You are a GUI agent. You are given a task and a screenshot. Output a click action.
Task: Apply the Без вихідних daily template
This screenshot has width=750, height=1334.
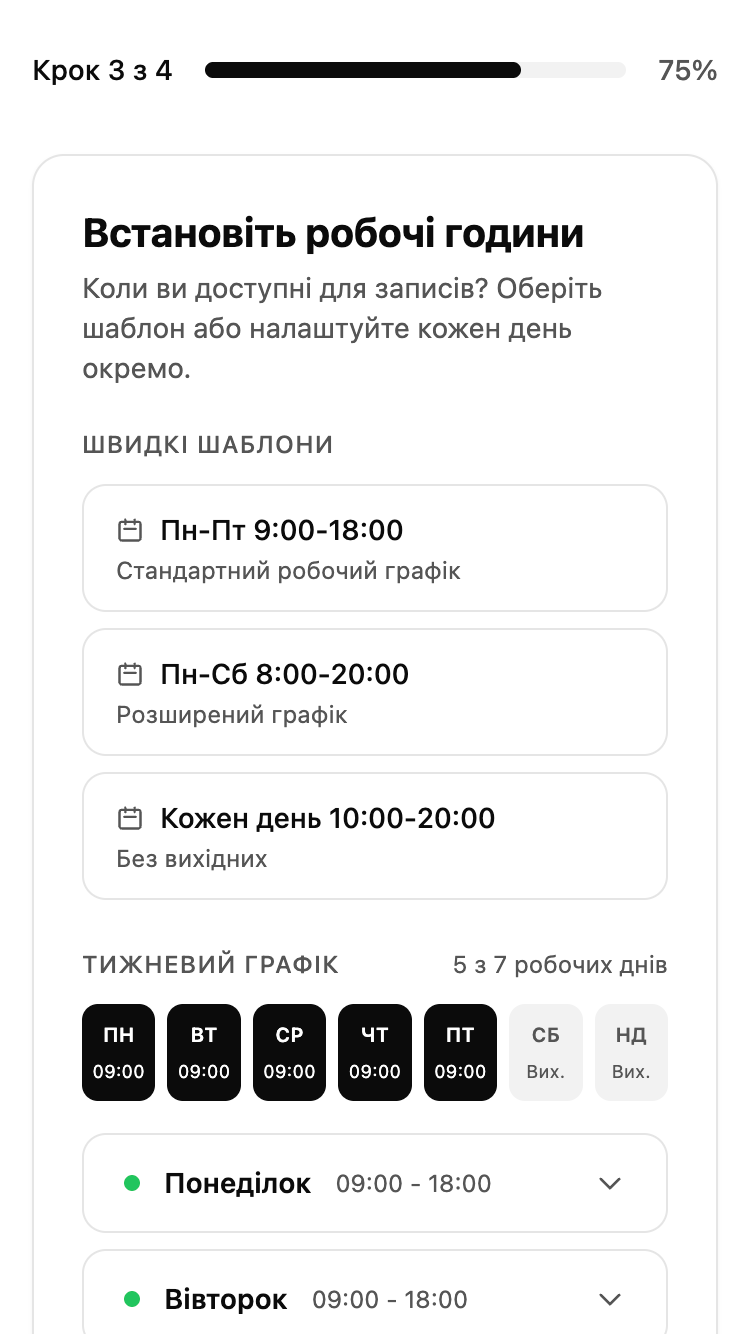tap(375, 835)
